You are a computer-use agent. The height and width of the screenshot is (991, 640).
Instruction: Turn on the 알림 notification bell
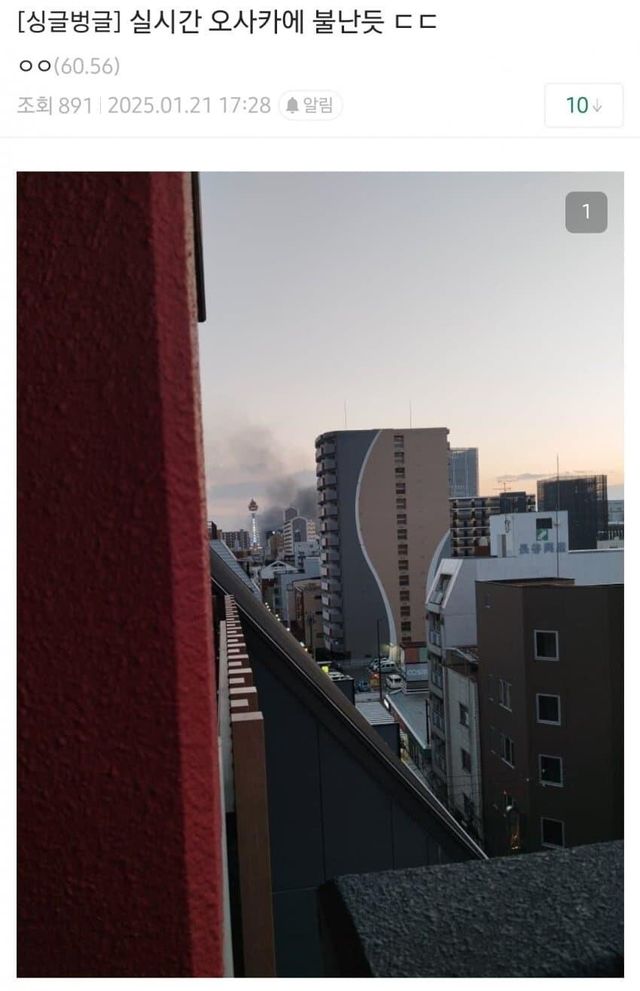point(310,105)
